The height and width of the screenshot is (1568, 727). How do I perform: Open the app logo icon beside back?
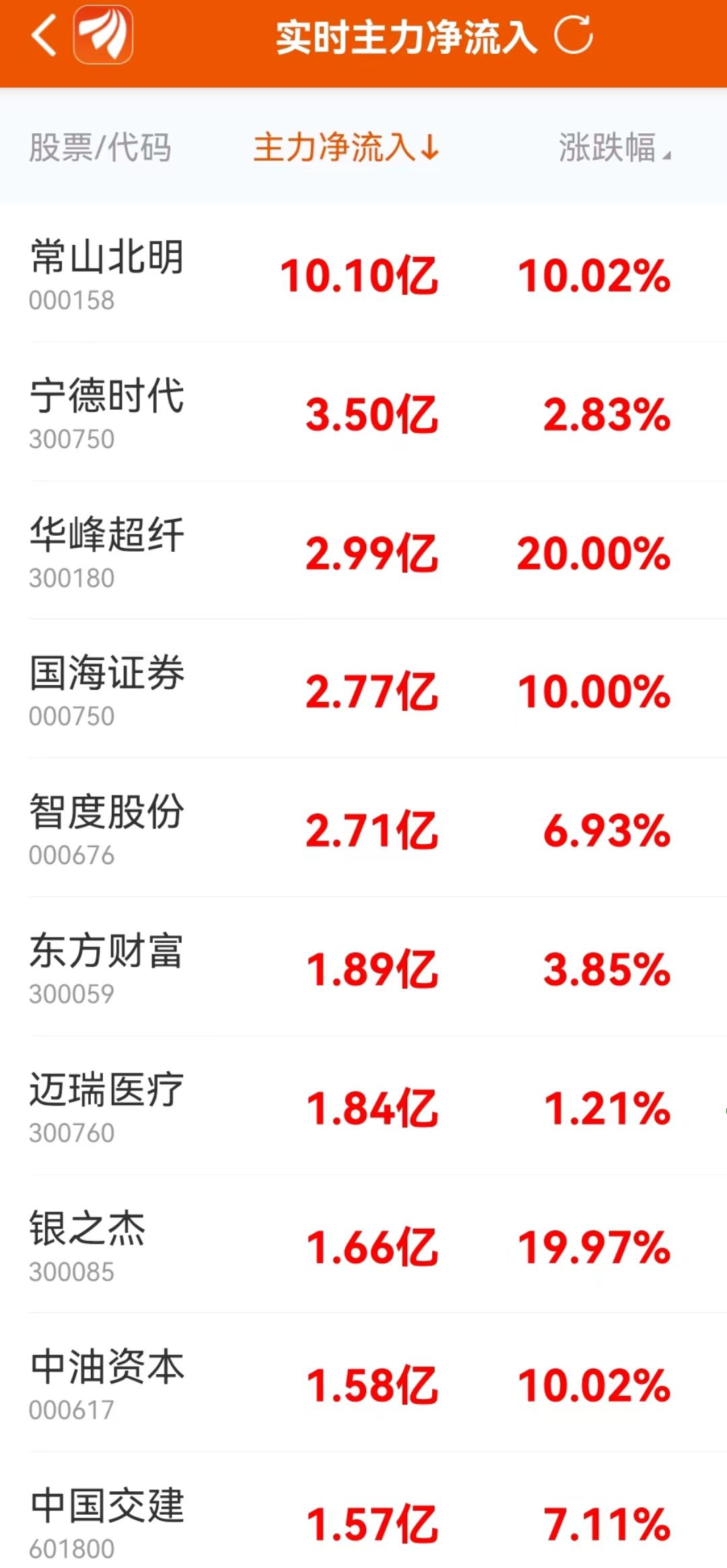point(103,35)
